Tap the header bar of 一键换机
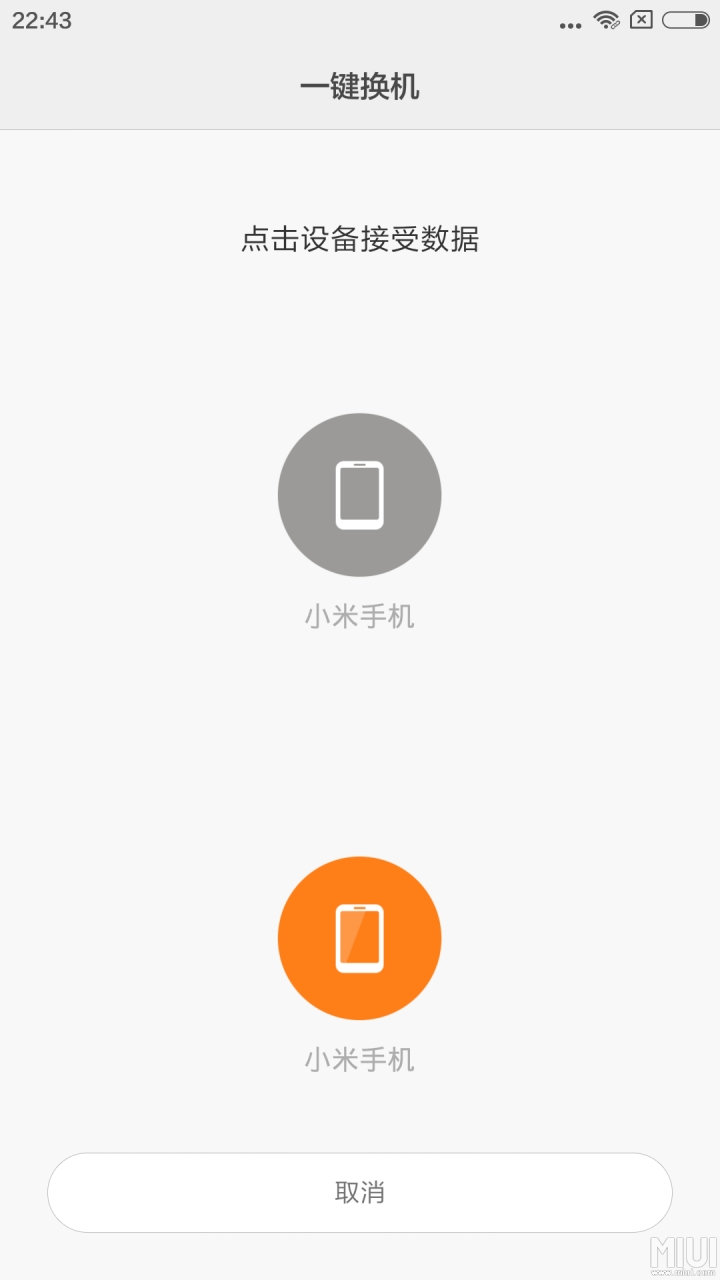720x1280 pixels. point(359,88)
